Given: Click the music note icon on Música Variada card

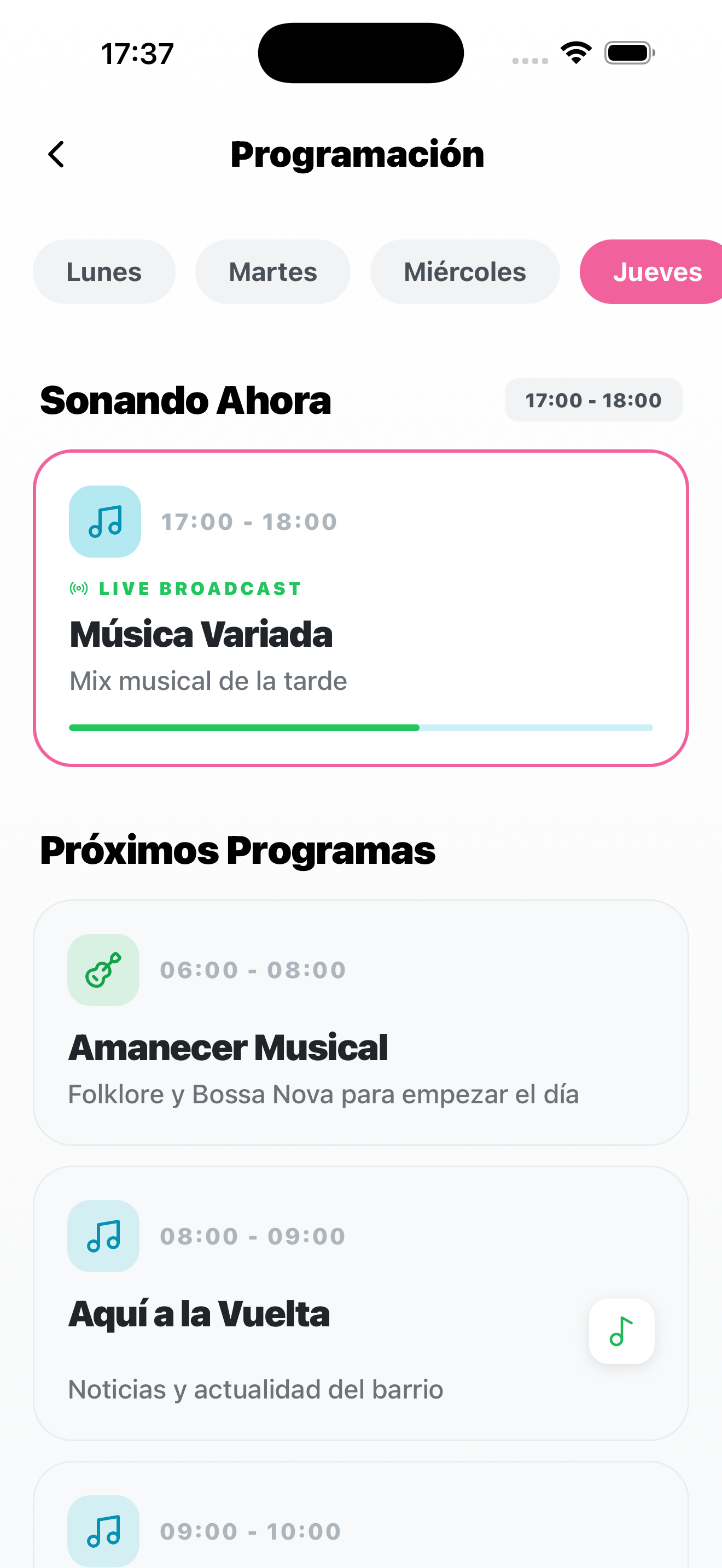Looking at the screenshot, I should [104, 521].
